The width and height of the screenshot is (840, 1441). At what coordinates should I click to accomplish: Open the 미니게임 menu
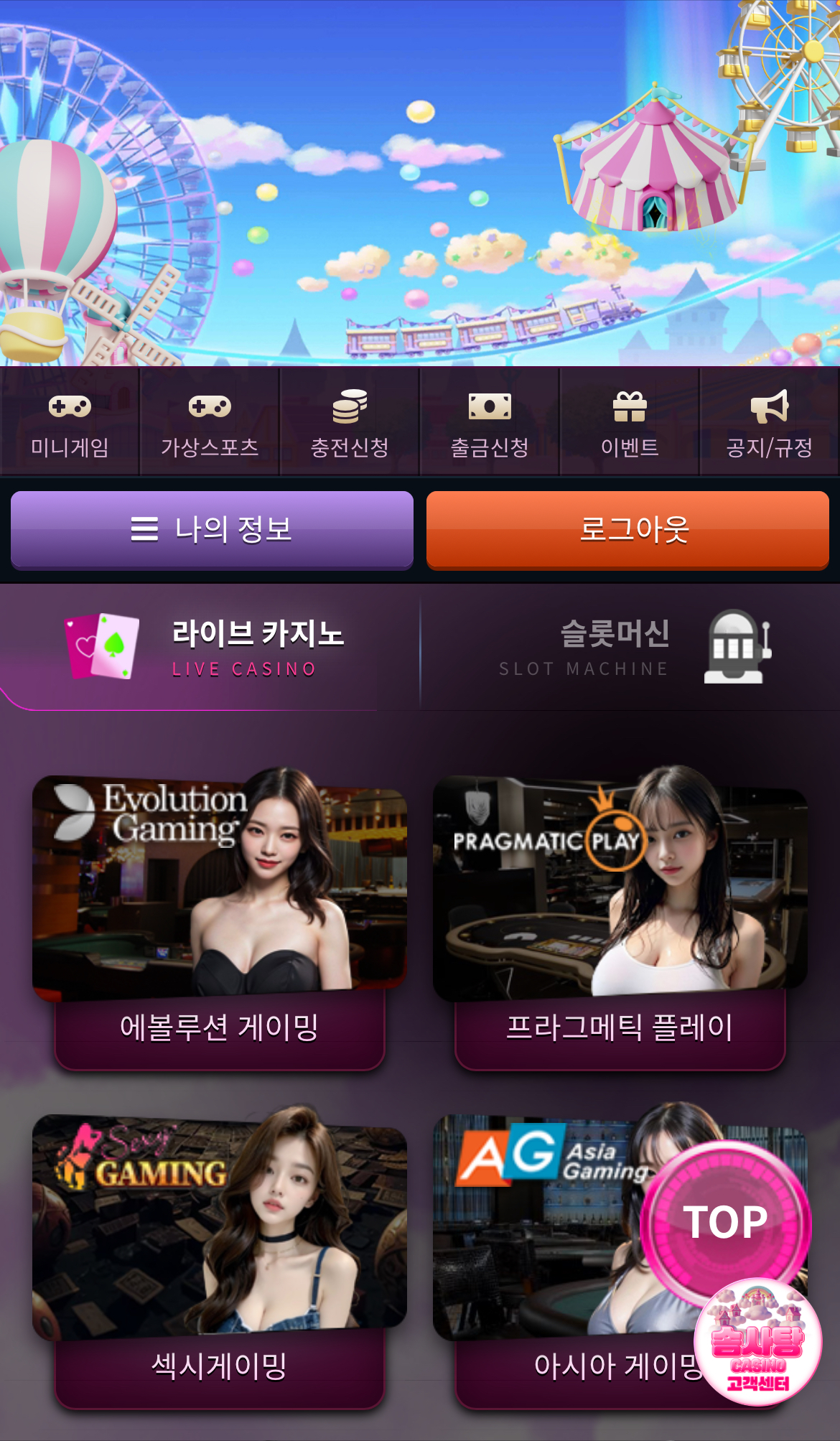click(70, 424)
